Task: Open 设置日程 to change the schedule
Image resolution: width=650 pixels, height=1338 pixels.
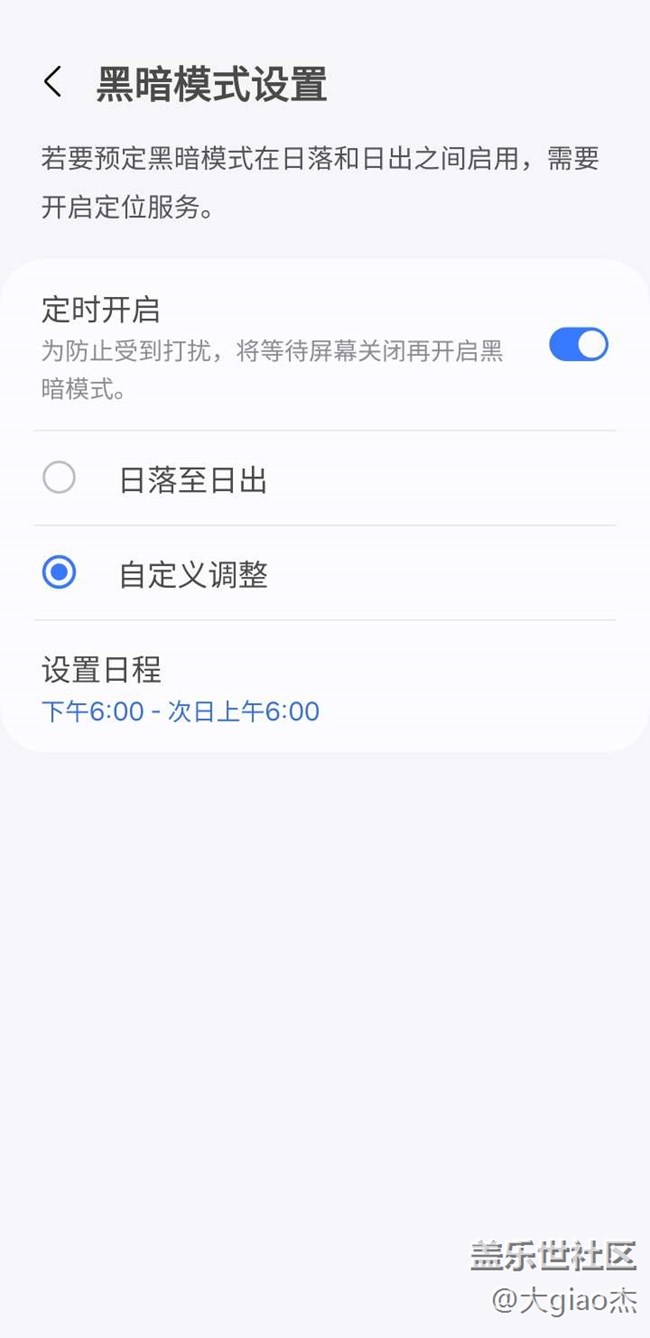Action: pyautogui.click(x=180, y=689)
